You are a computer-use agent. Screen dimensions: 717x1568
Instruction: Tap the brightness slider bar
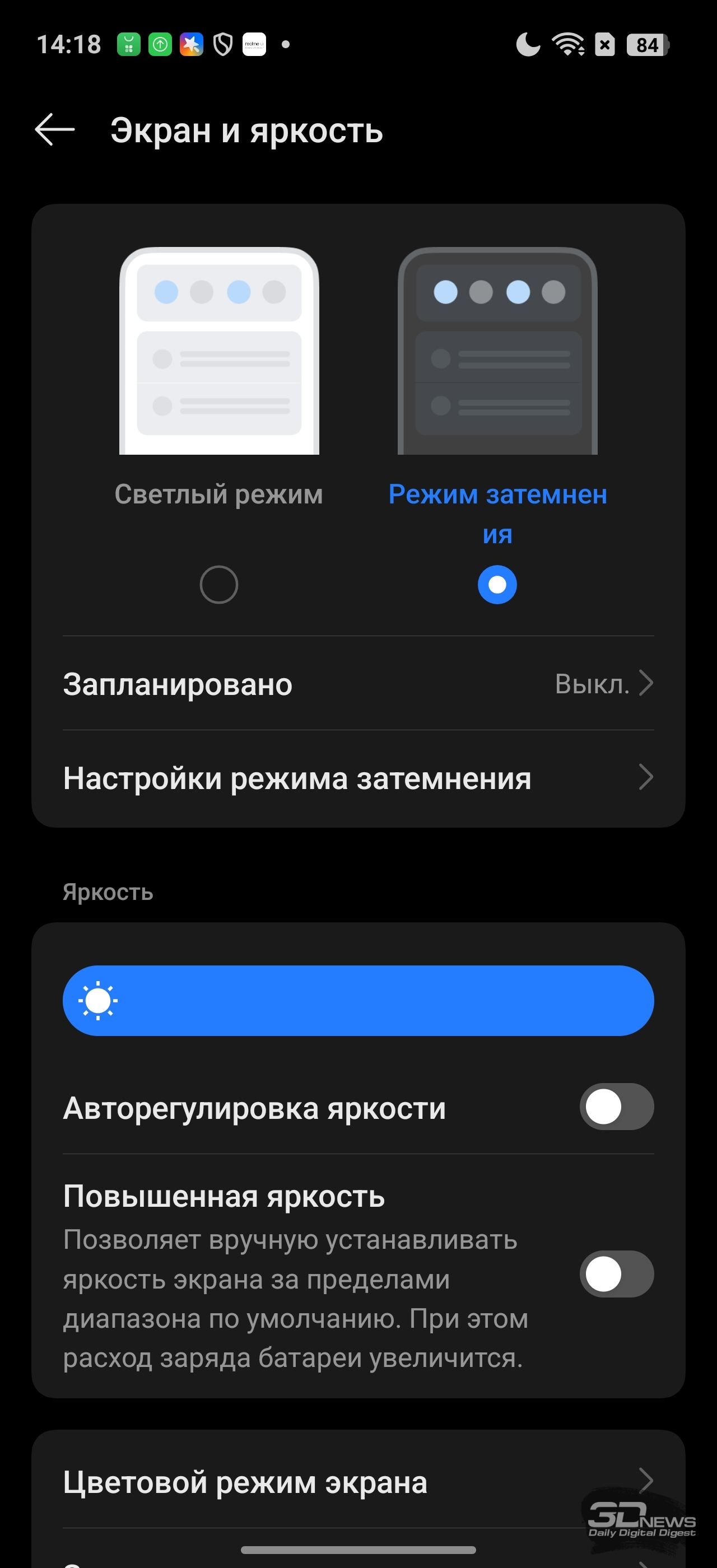pyautogui.click(x=358, y=1000)
